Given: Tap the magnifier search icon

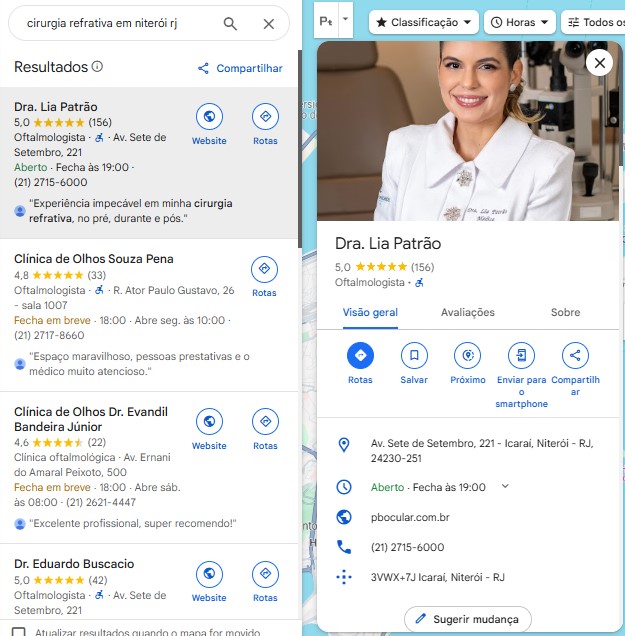Looking at the screenshot, I should [230, 24].
